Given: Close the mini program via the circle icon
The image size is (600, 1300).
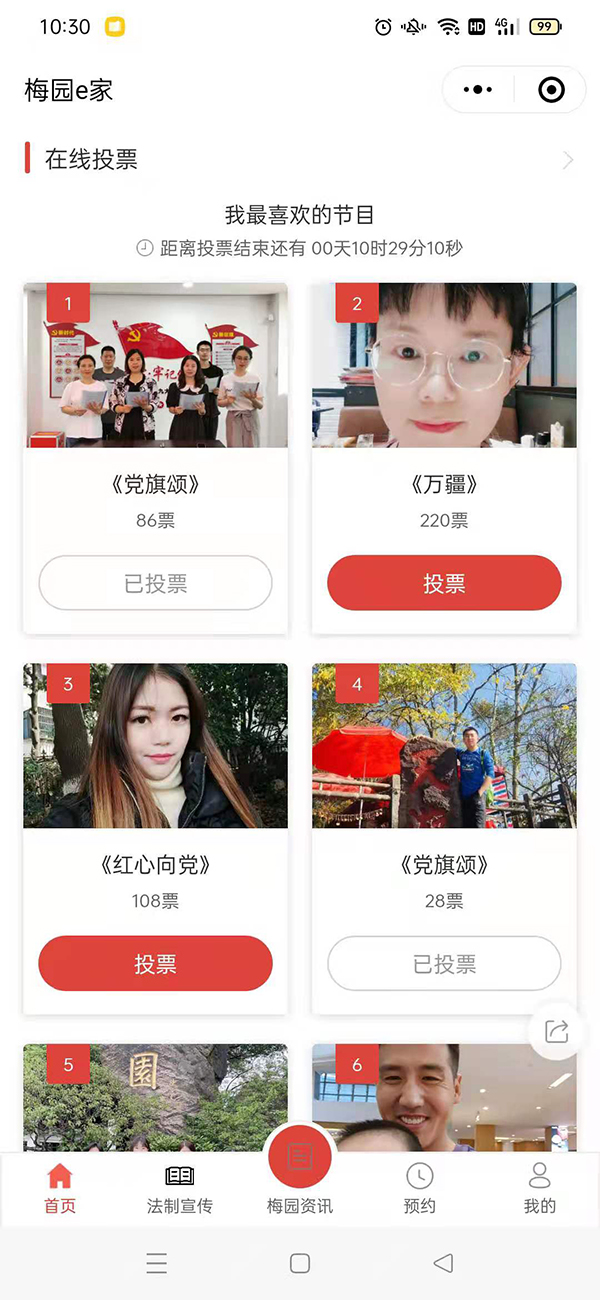Looking at the screenshot, I should click(x=551, y=90).
